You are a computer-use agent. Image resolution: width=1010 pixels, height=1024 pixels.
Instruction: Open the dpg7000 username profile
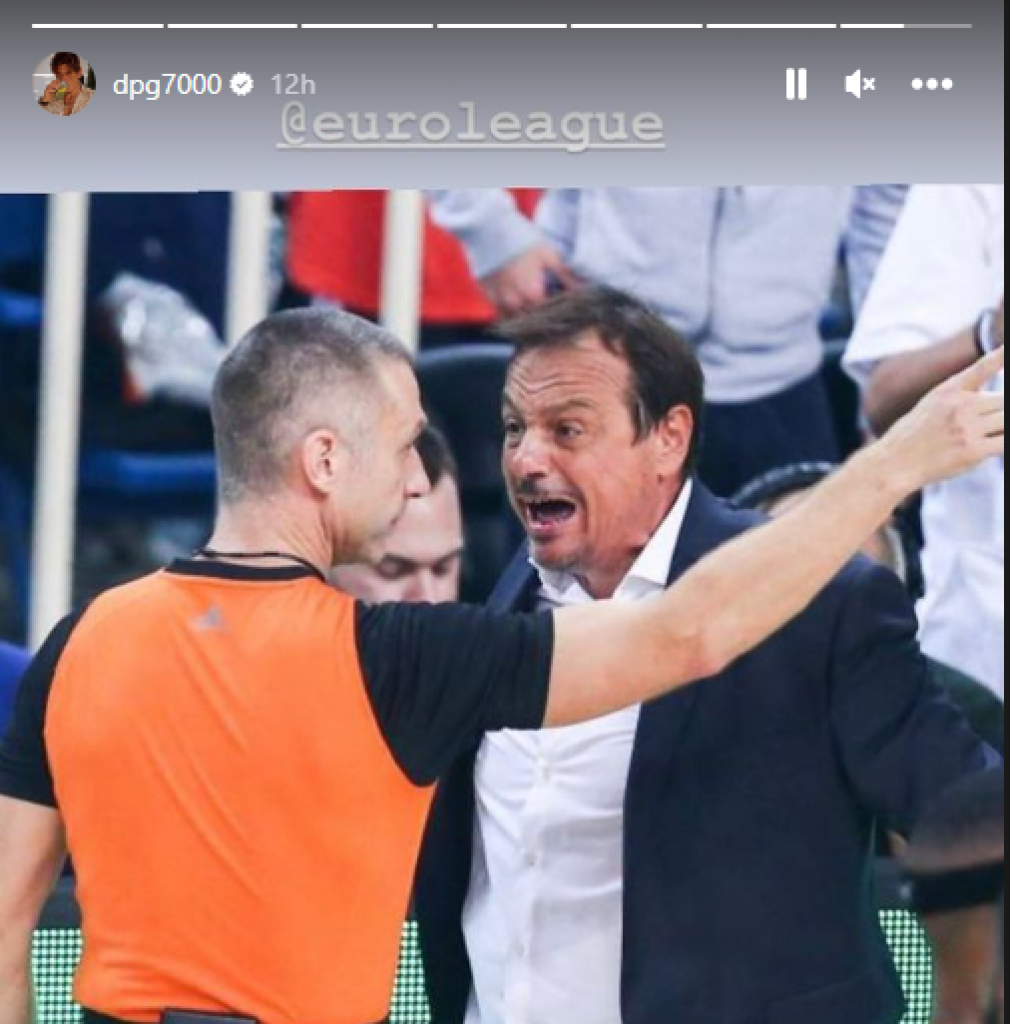(166, 85)
